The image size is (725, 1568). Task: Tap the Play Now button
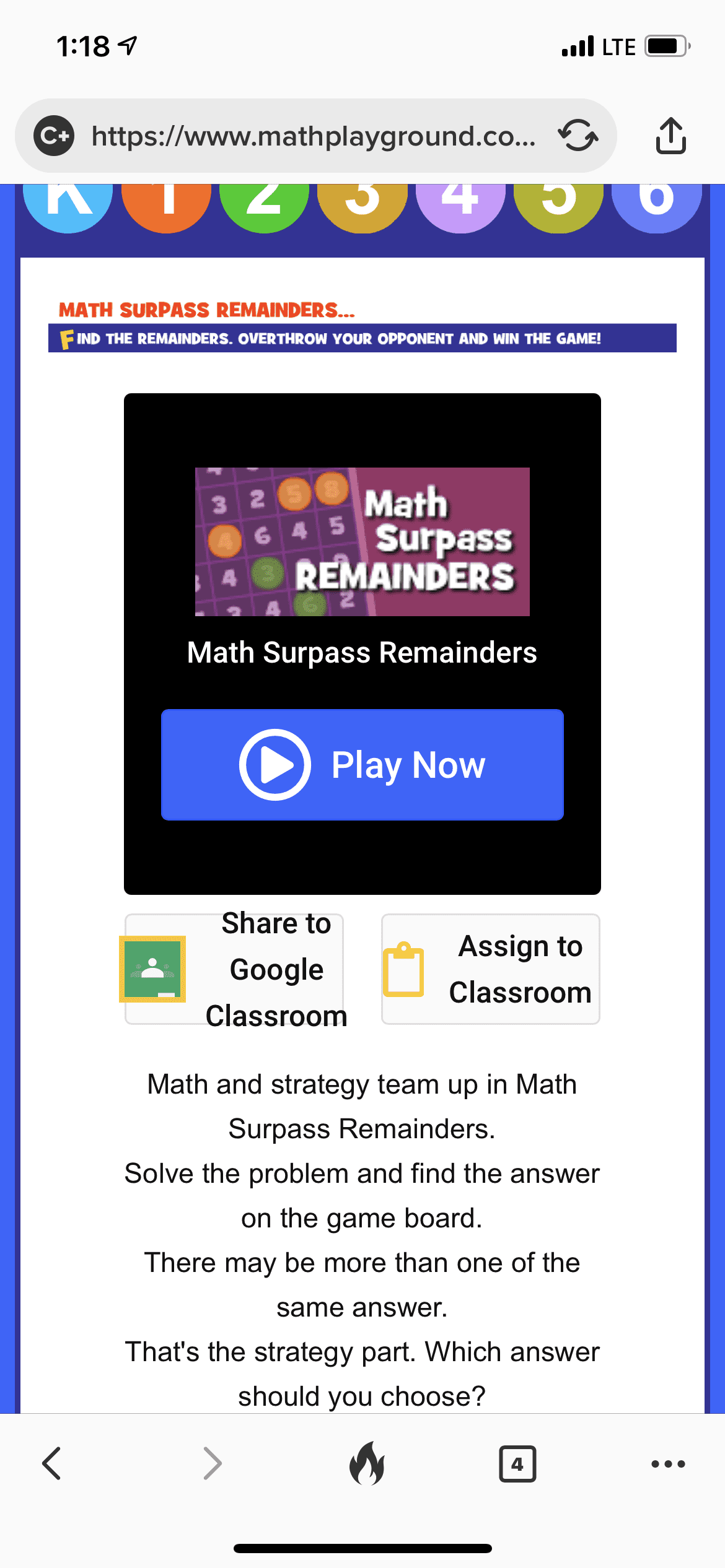[x=362, y=764]
